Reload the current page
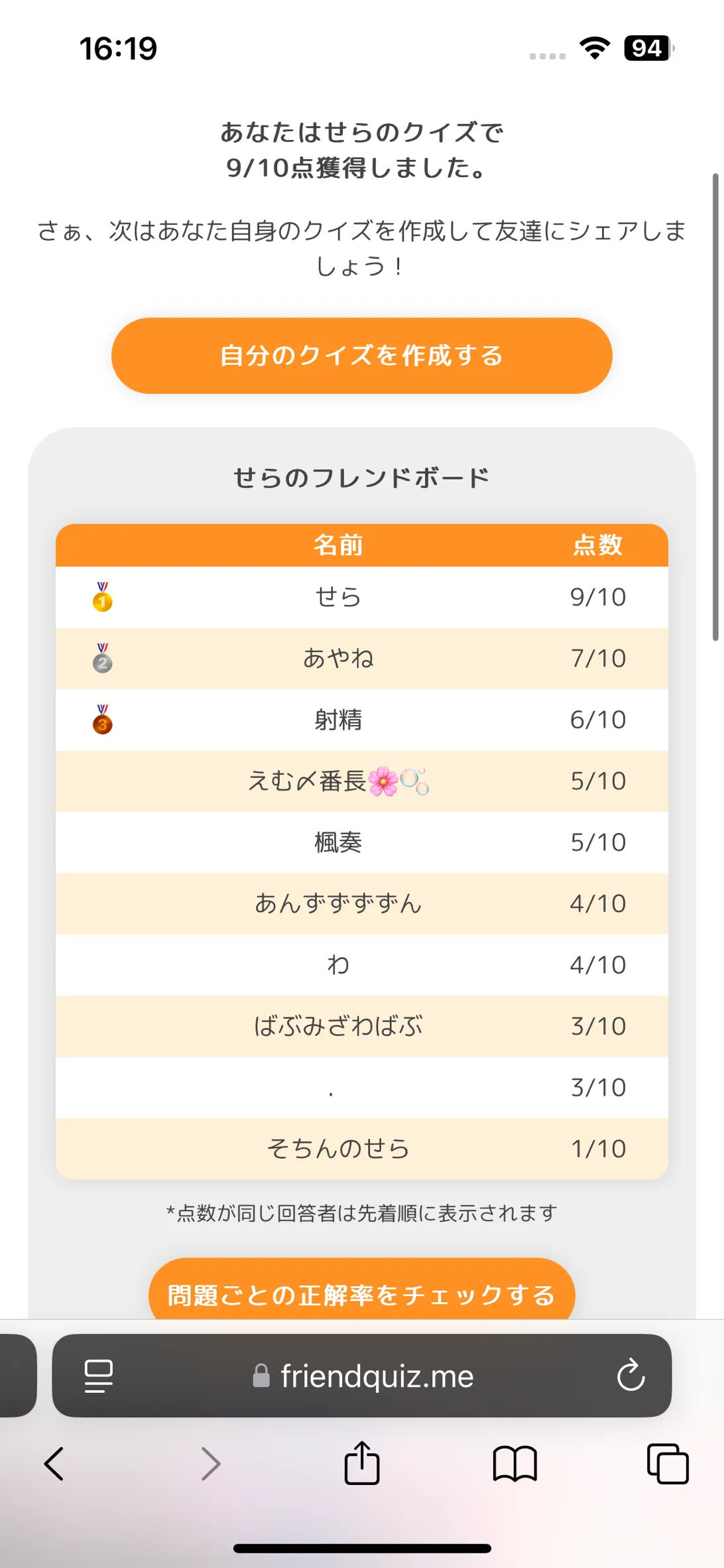Image resolution: width=724 pixels, height=1568 pixels. 630,1376
